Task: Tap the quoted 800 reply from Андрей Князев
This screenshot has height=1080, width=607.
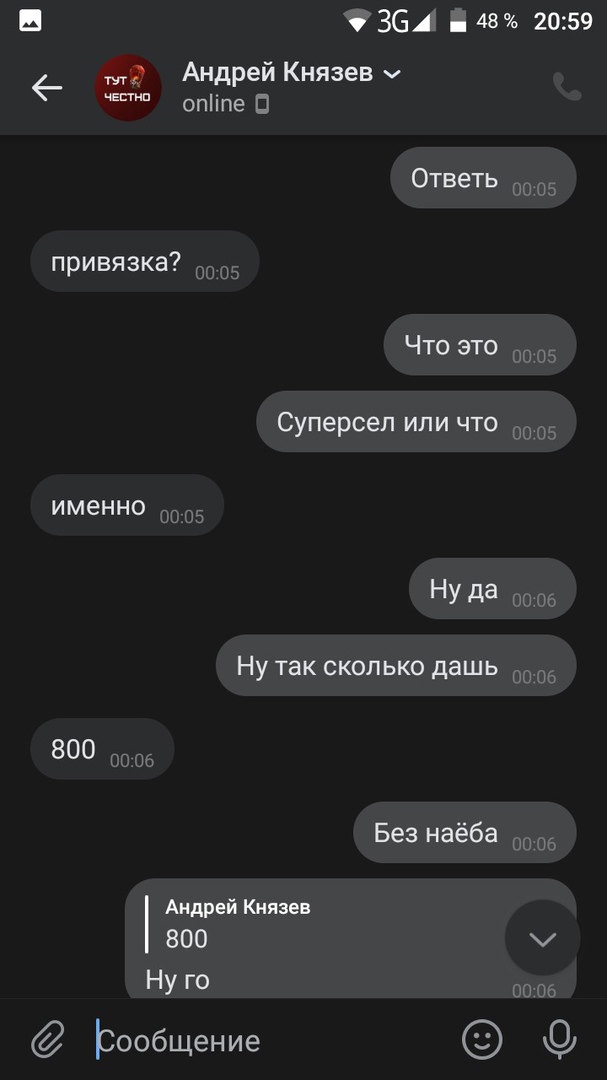Action: tap(240, 923)
